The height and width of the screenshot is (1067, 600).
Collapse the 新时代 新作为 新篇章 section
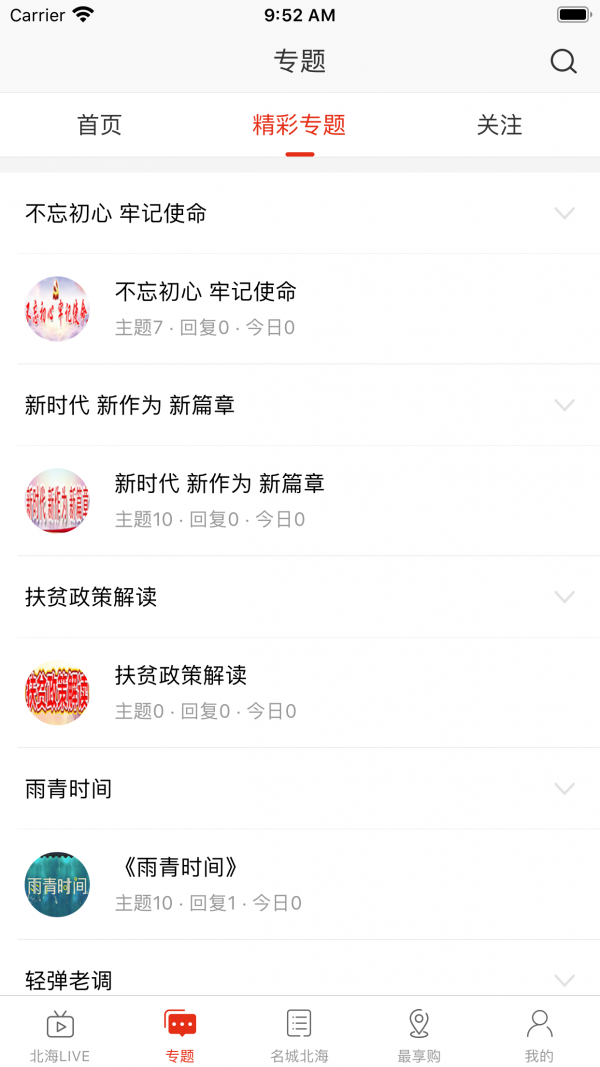564,405
